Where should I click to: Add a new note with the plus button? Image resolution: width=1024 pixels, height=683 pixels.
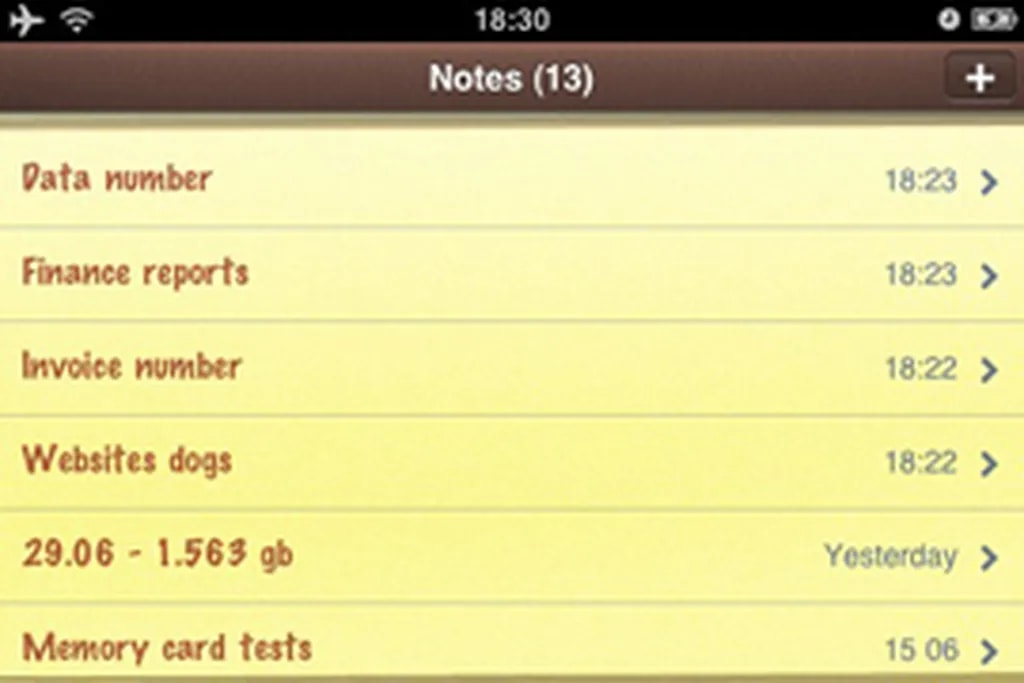click(979, 78)
